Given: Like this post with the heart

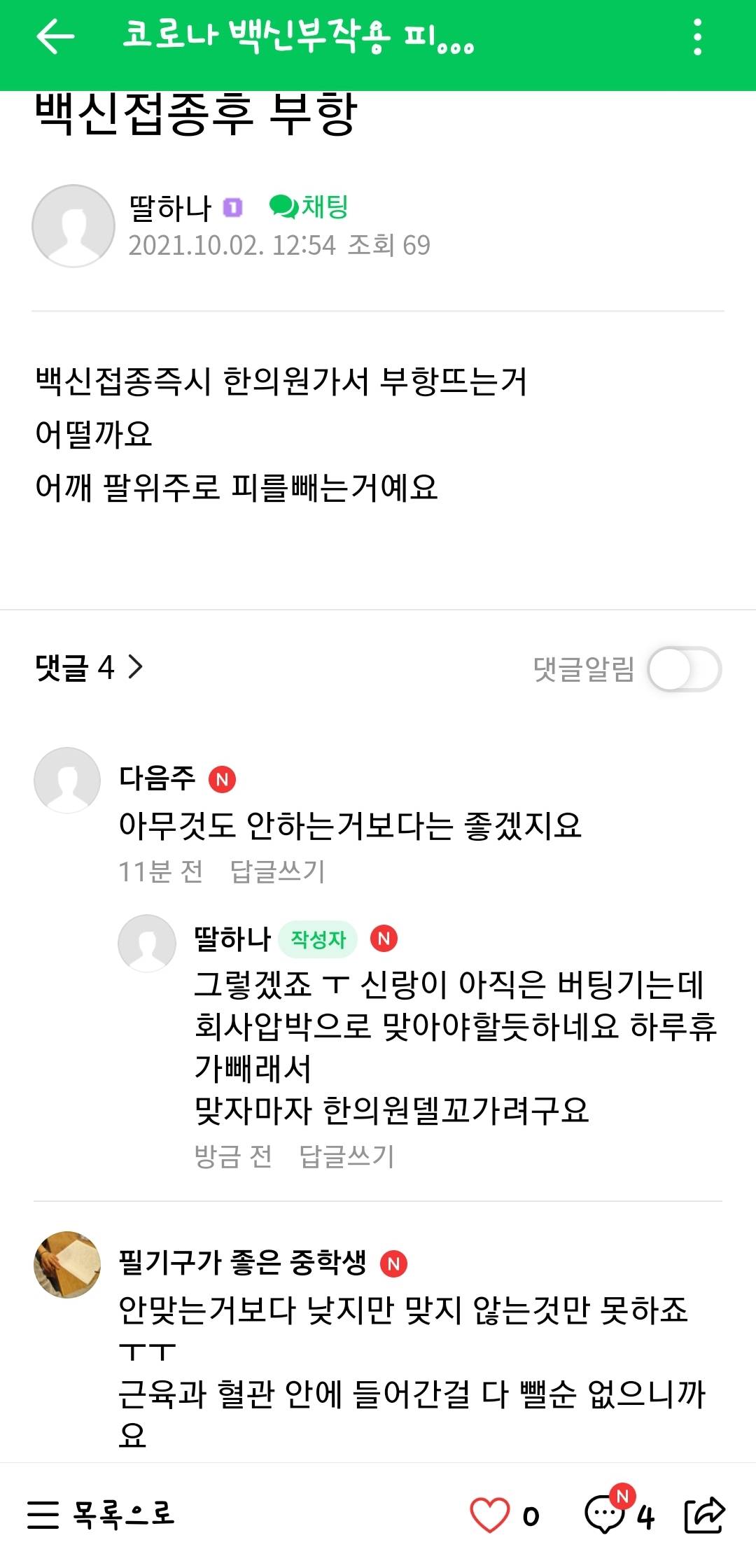Looking at the screenshot, I should point(489,1515).
